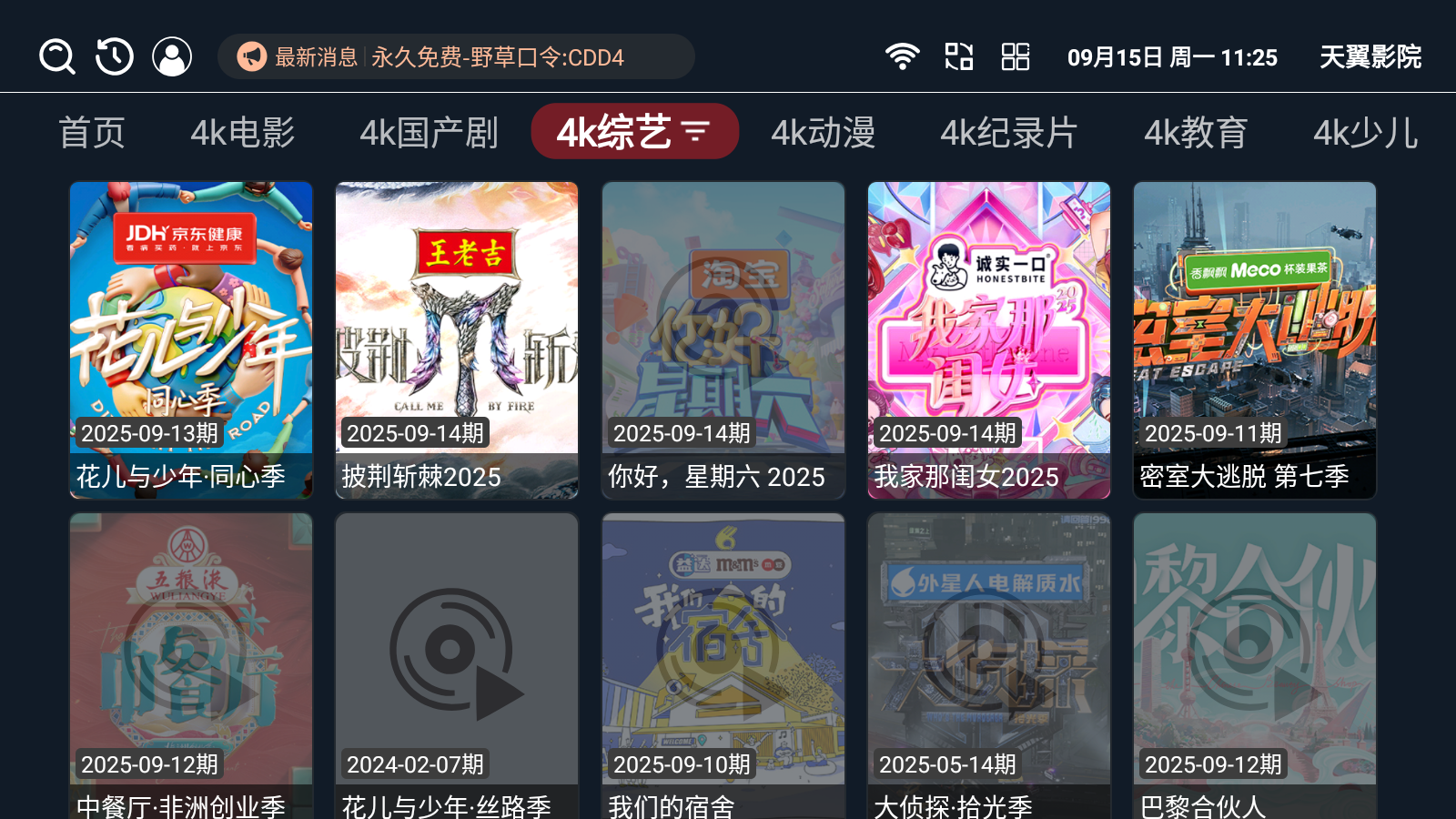Open 密室大逃脱 第七季 card
The width and height of the screenshot is (1456, 819).
click(x=1254, y=339)
